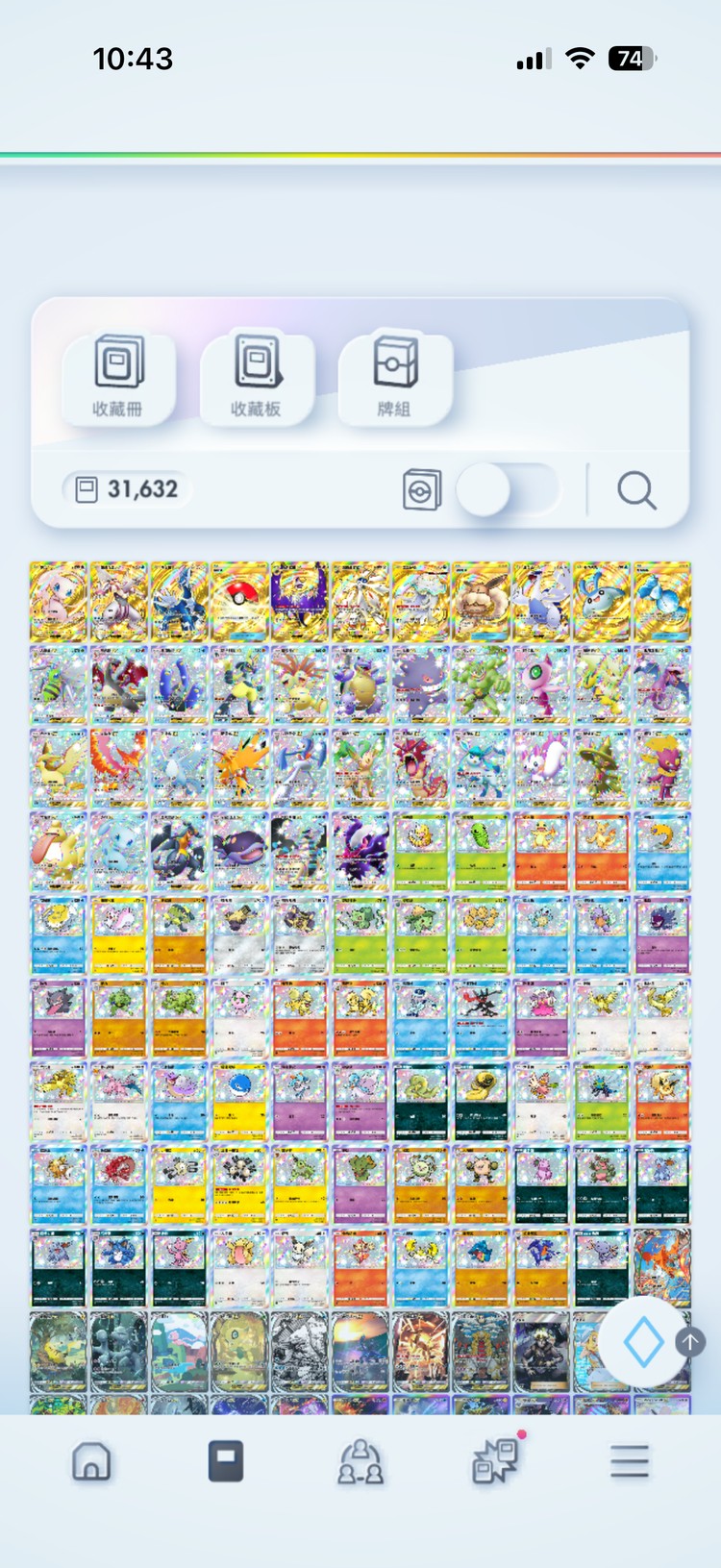Jump back to top with arrow button
The width and height of the screenshot is (721, 1568).
point(690,1341)
